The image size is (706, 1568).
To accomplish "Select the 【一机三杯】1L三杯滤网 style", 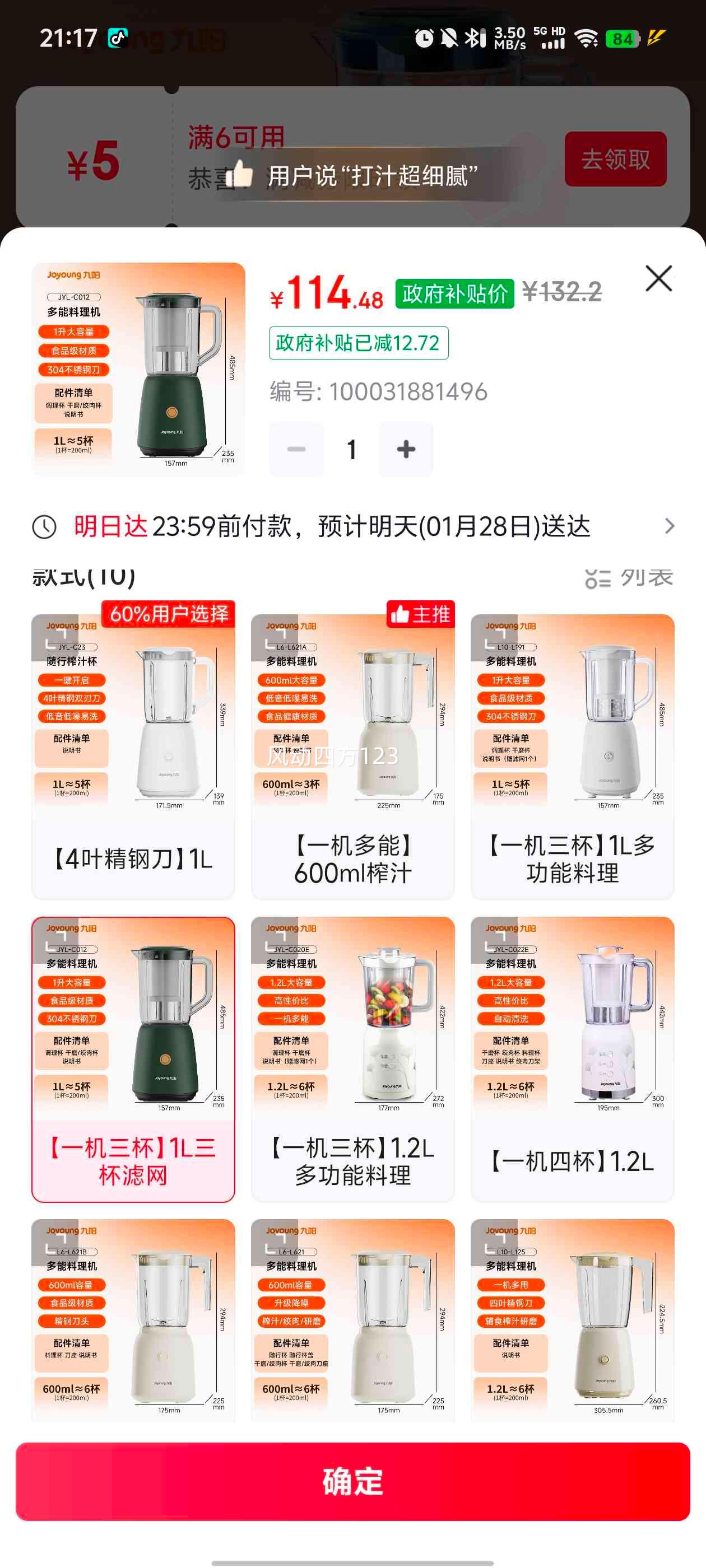I will point(133,1058).
